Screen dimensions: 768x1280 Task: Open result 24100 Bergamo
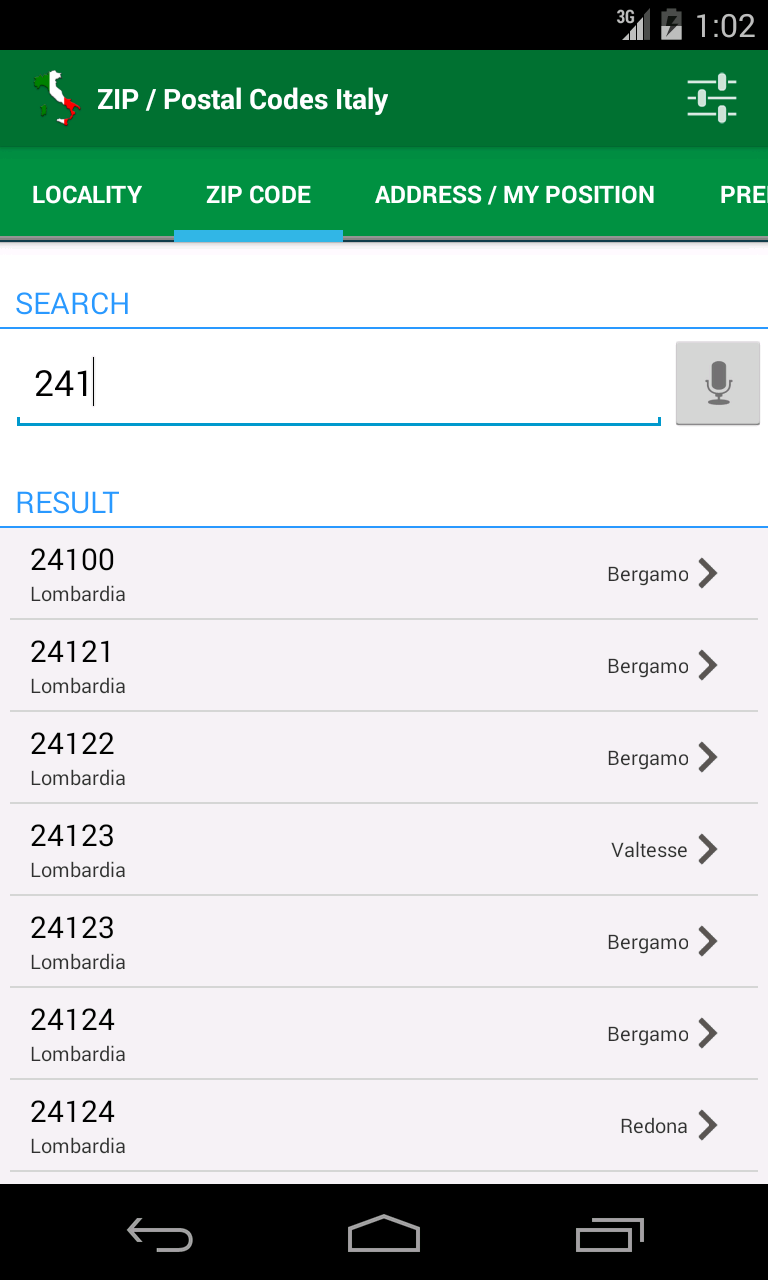coord(384,574)
